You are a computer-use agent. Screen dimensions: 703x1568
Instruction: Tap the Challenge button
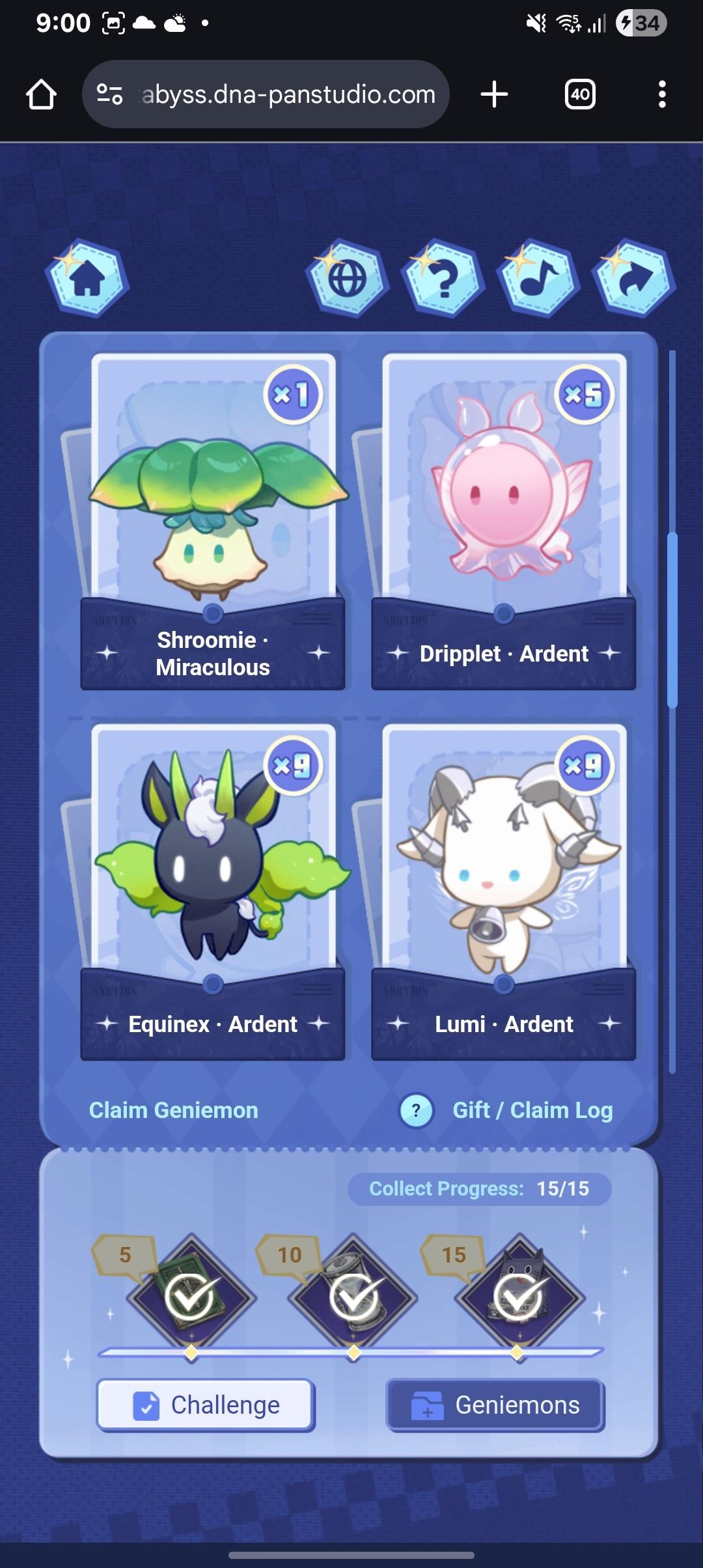(x=206, y=1405)
